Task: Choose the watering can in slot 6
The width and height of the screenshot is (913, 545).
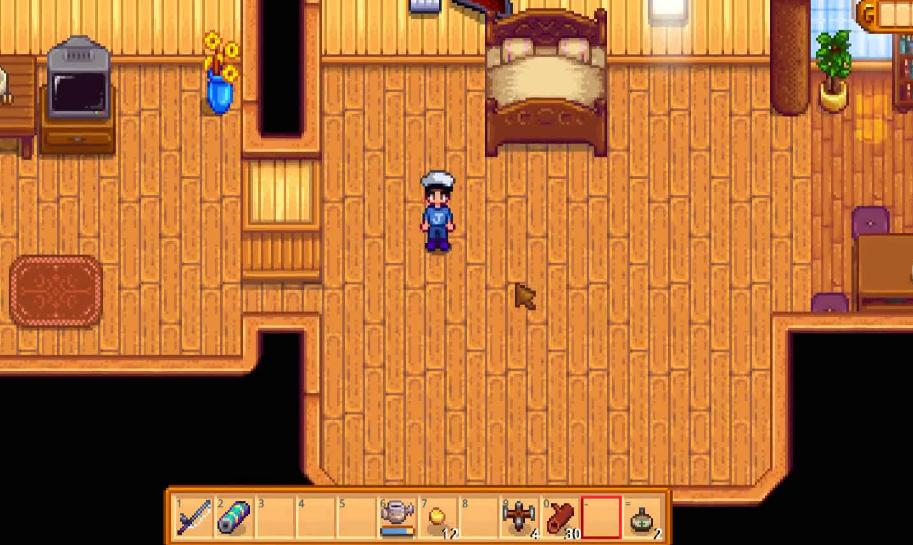Action: [397, 516]
